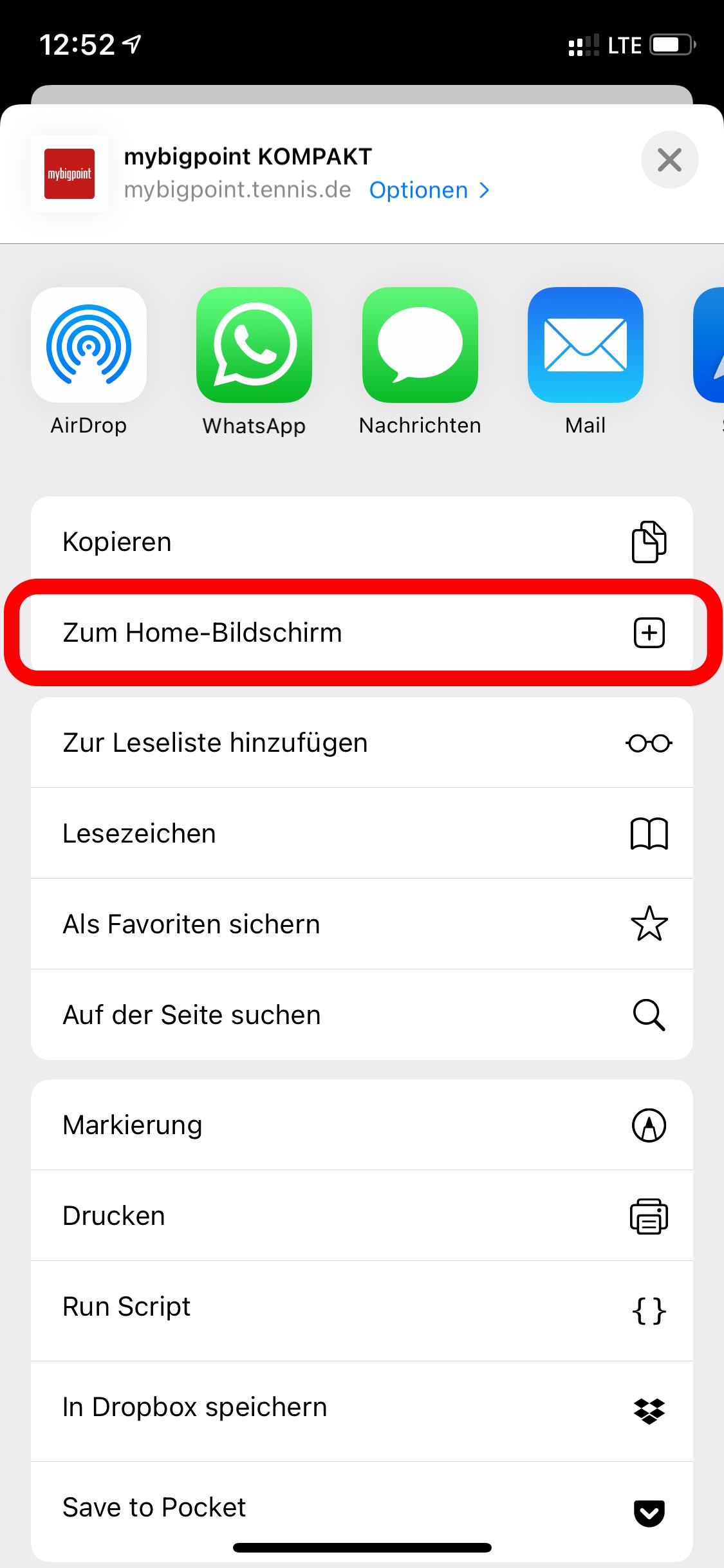Share via AirDrop
Screen dimensions: 724x1568
pyautogui.click(x=89, y=346)
